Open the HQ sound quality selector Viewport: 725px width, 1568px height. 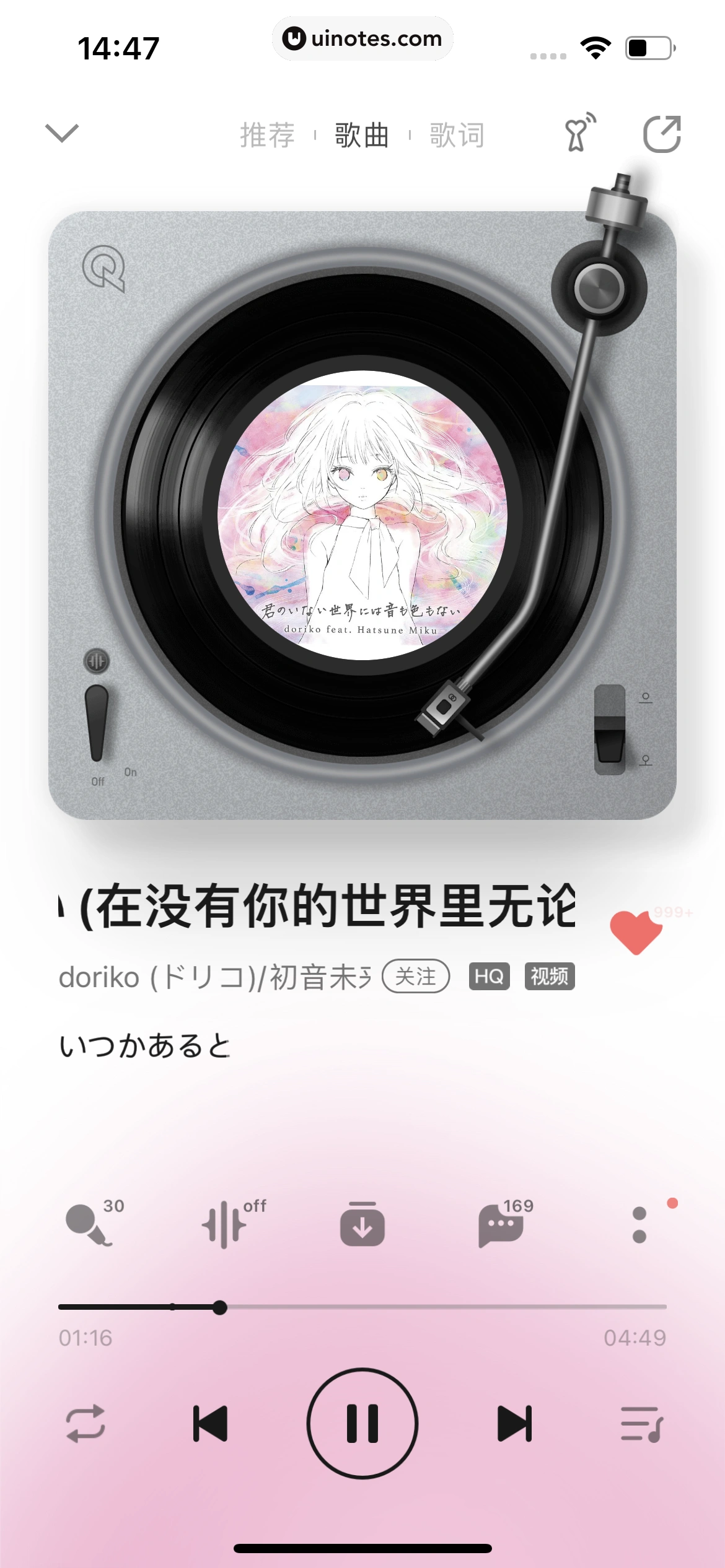point(489,977)
